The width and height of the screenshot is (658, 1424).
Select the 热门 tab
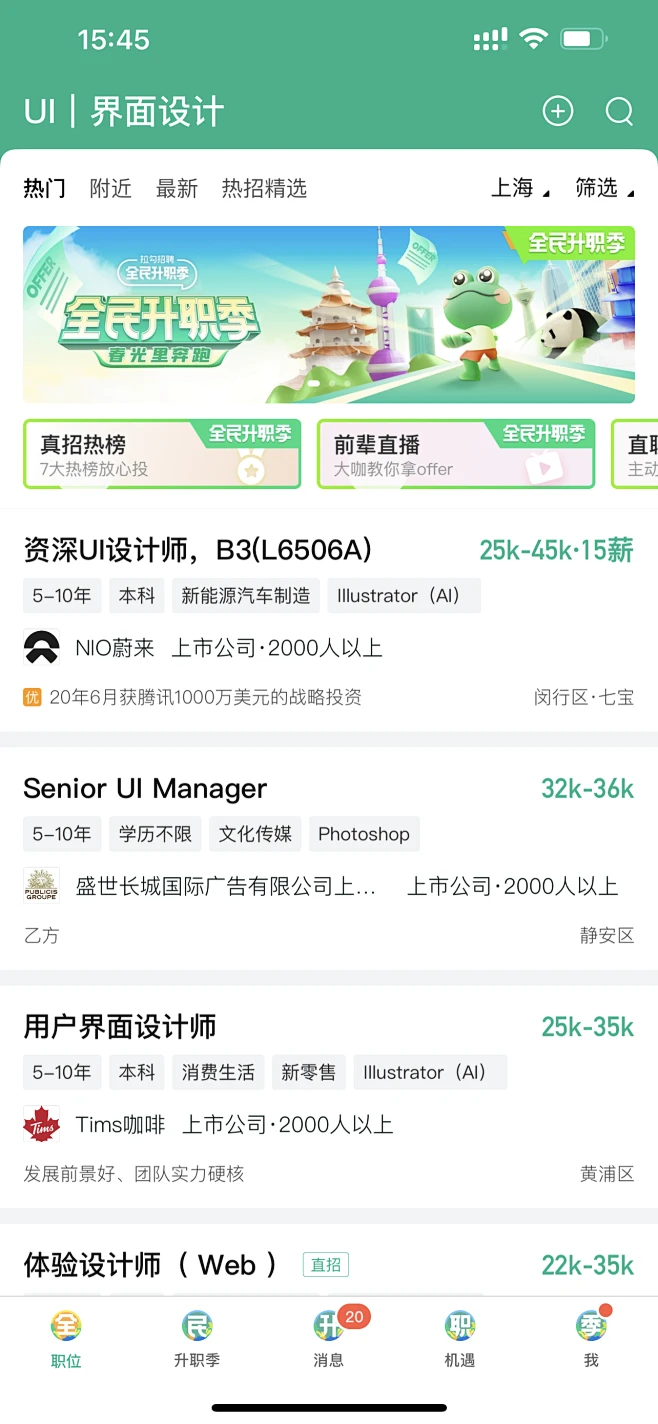pos(44,188)
